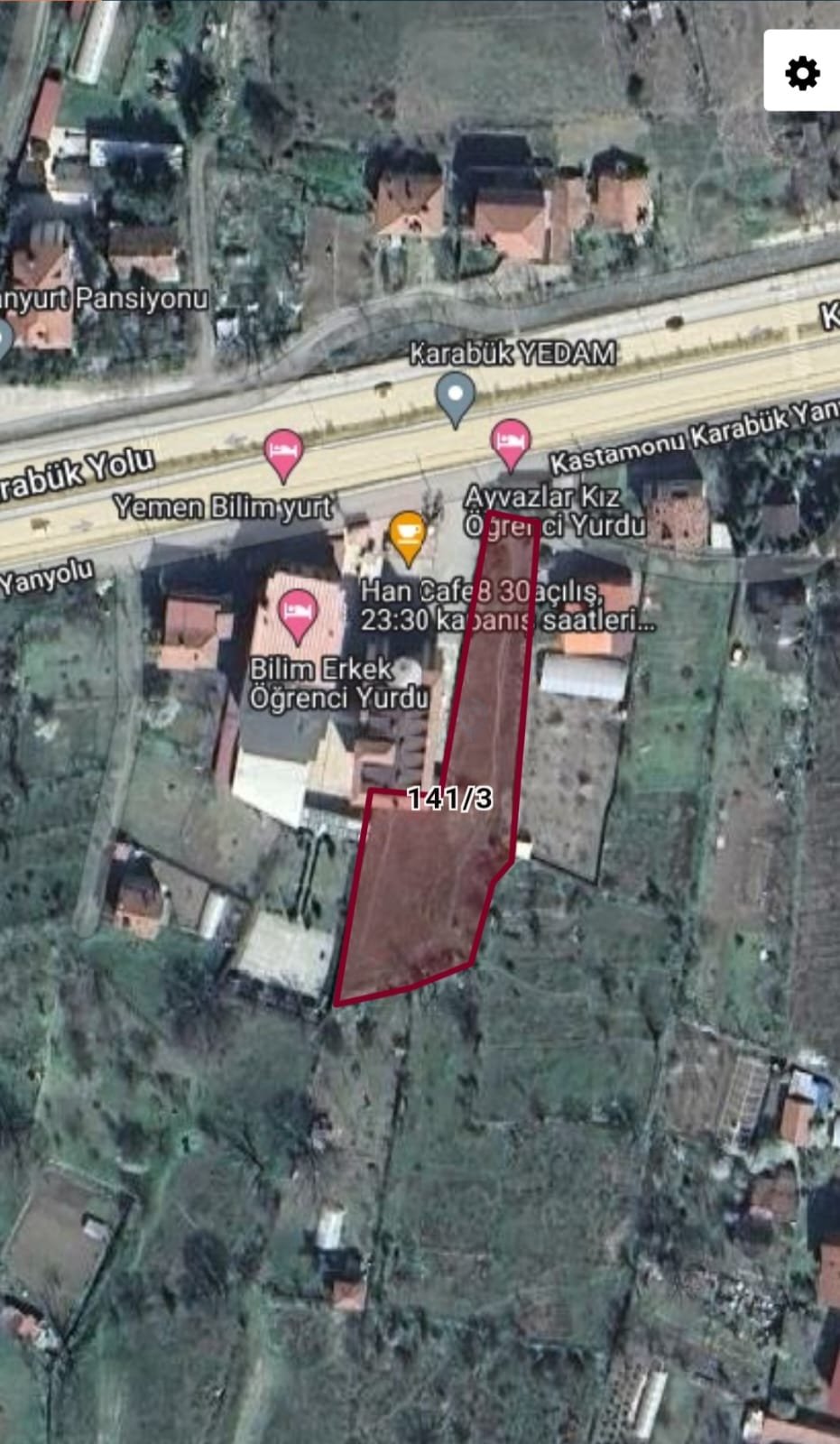Tap the Han Cafe marker
Image resolution: width=840 pixels, height=1444 pixels.
click(x=407, y=535)
